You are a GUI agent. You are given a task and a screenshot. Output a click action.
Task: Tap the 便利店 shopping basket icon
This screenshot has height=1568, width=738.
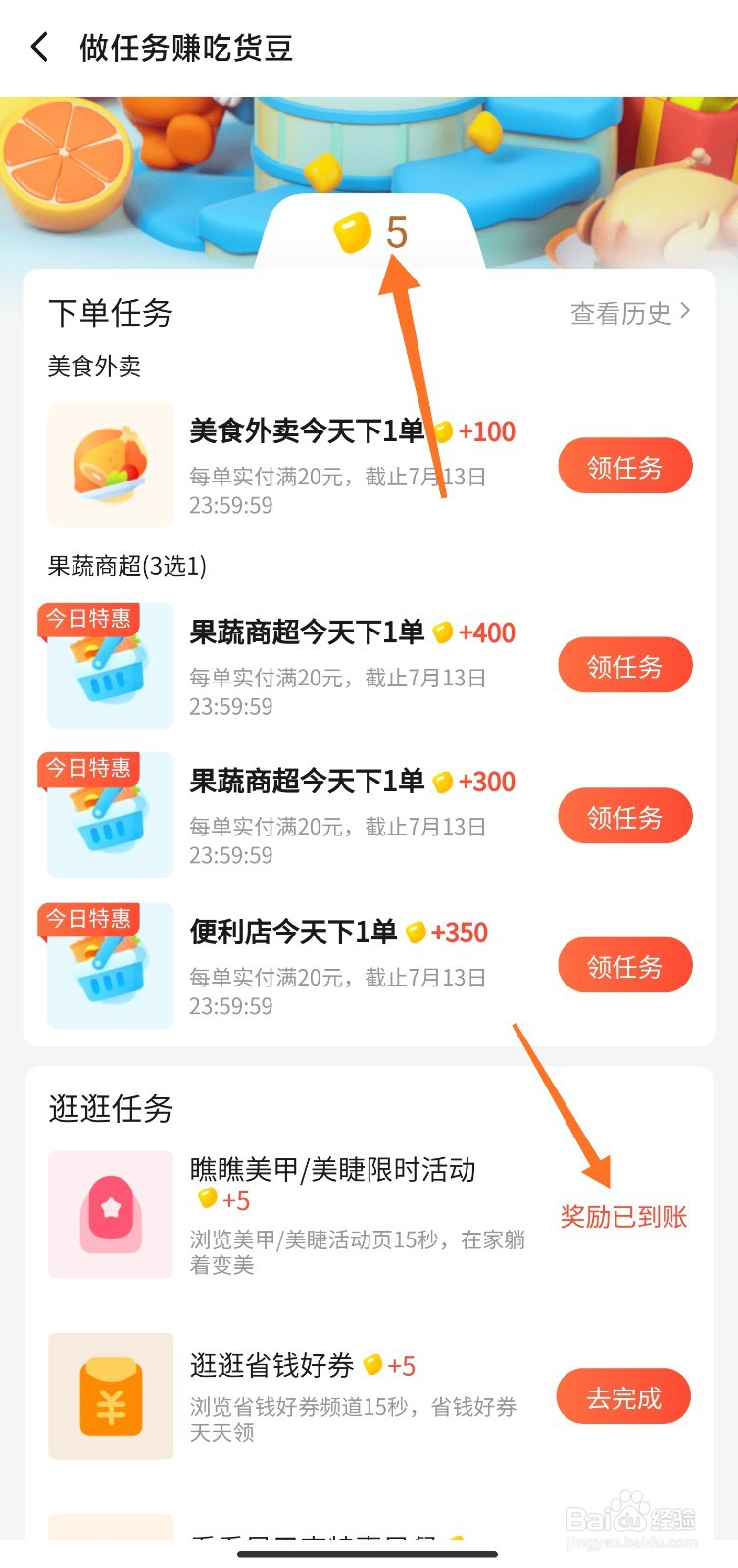click(x=110, y=966)
